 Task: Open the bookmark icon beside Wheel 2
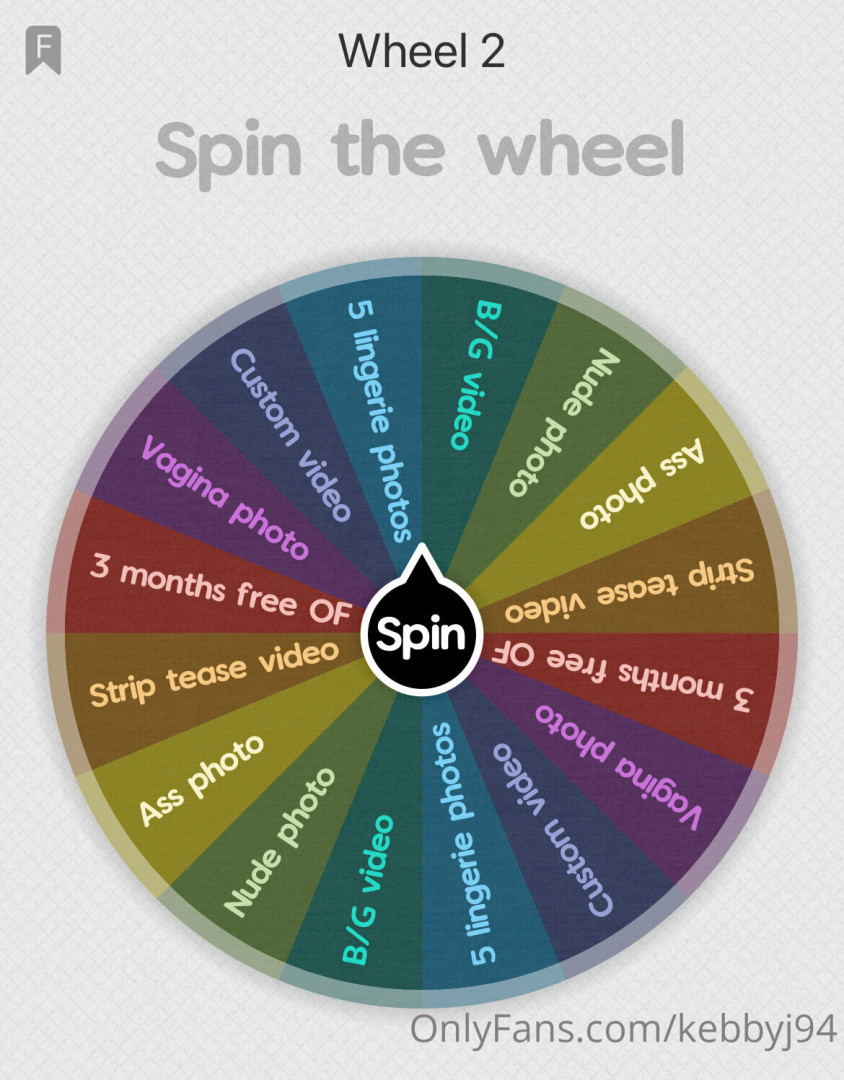[43, 52]
